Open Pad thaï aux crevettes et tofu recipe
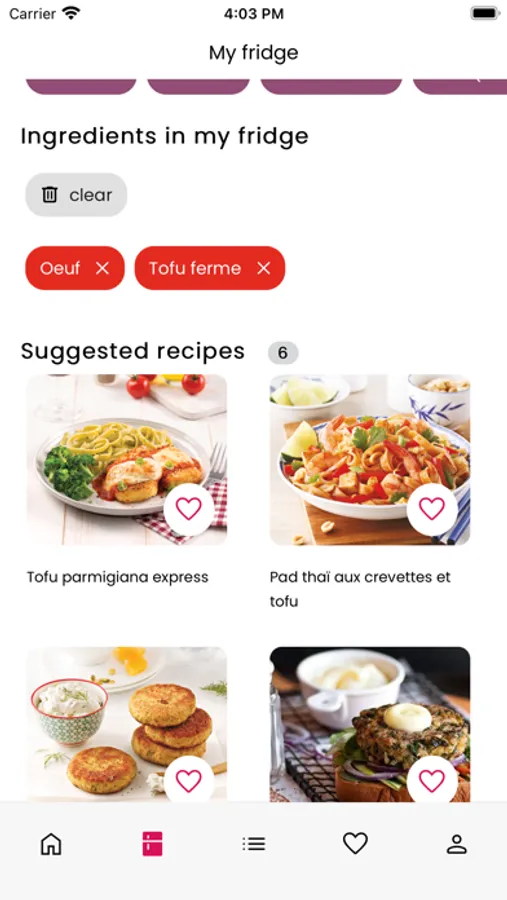The width and height of the screenshot is (507, 900). [x=370, y=460]
